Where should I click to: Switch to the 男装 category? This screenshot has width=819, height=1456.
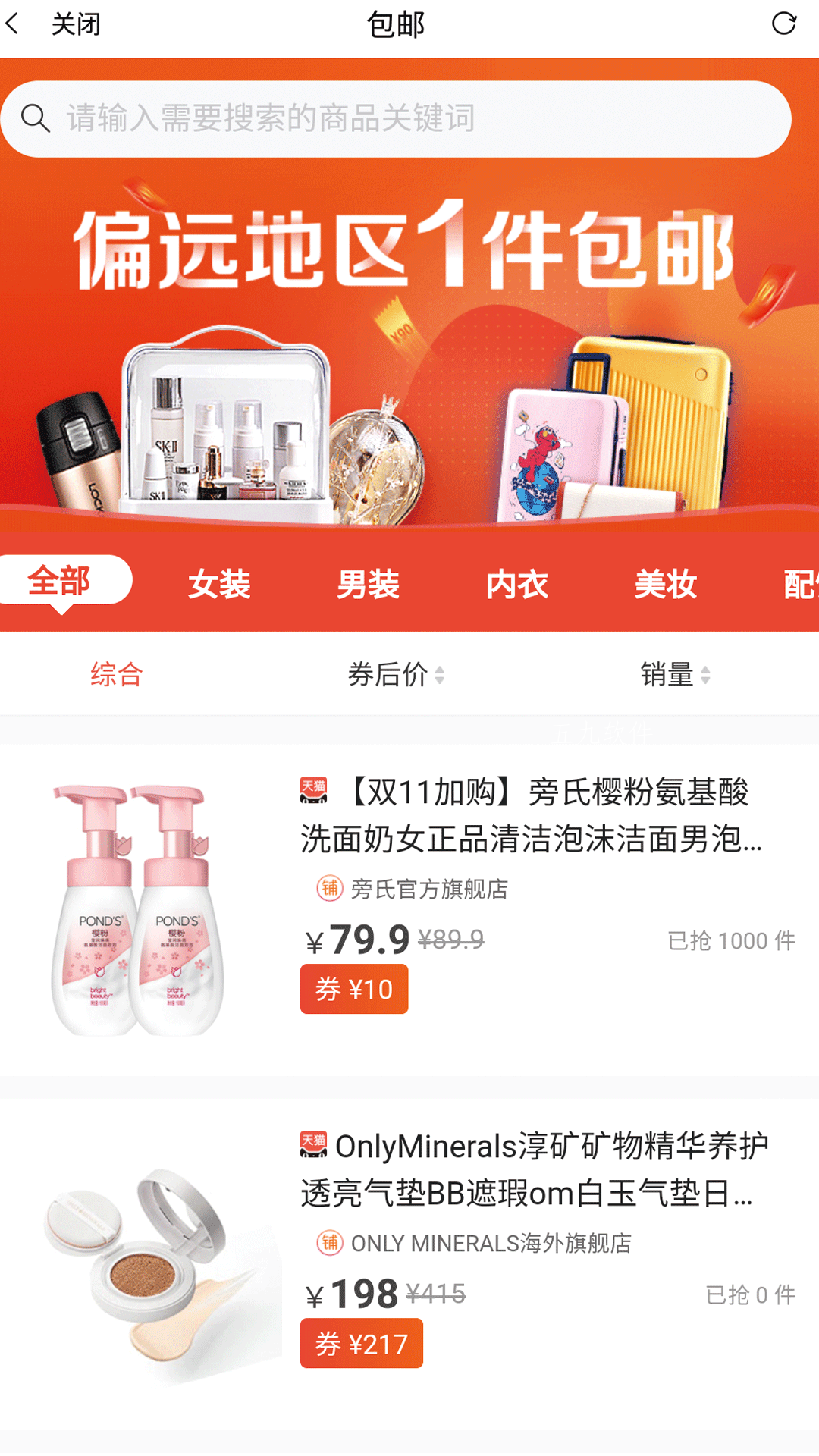coord(369,584)
